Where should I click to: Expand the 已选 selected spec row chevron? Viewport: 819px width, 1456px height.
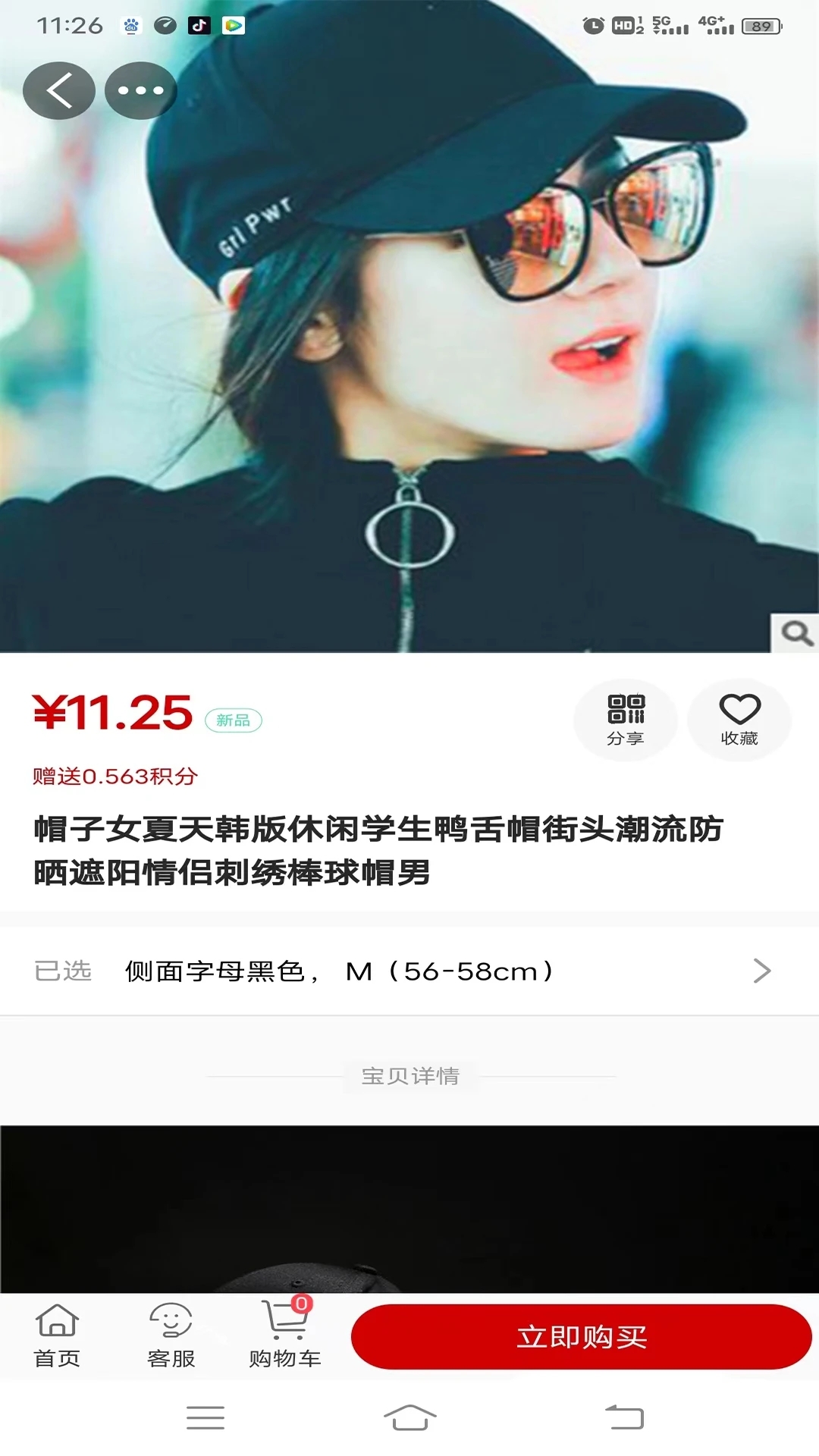[761, 971]
